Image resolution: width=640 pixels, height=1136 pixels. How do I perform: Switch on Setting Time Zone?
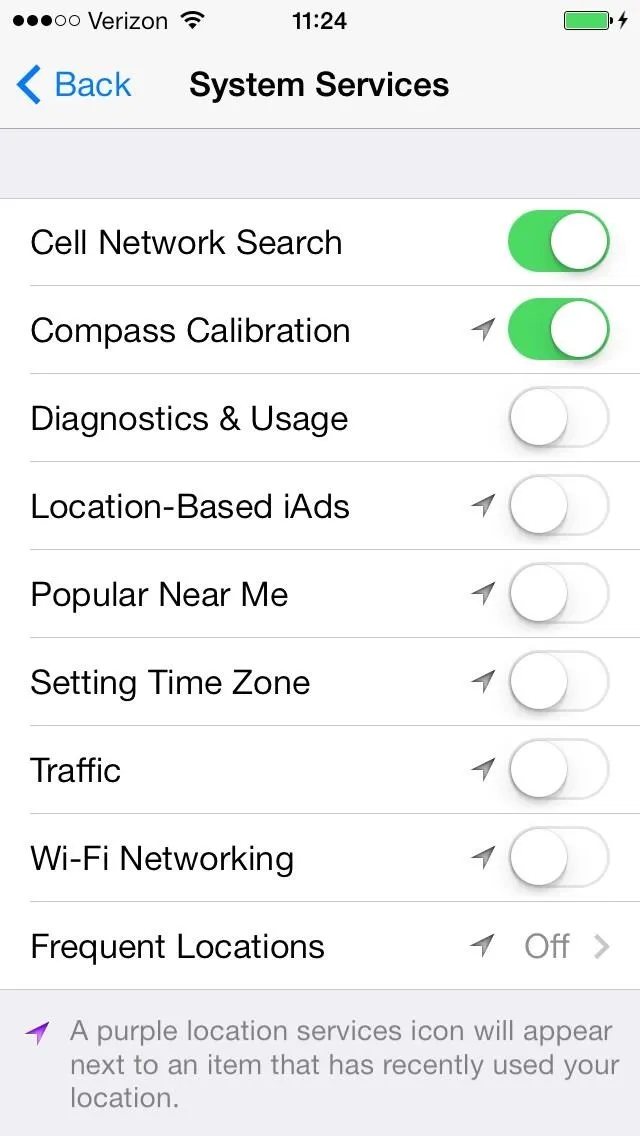tap(558, 682)
